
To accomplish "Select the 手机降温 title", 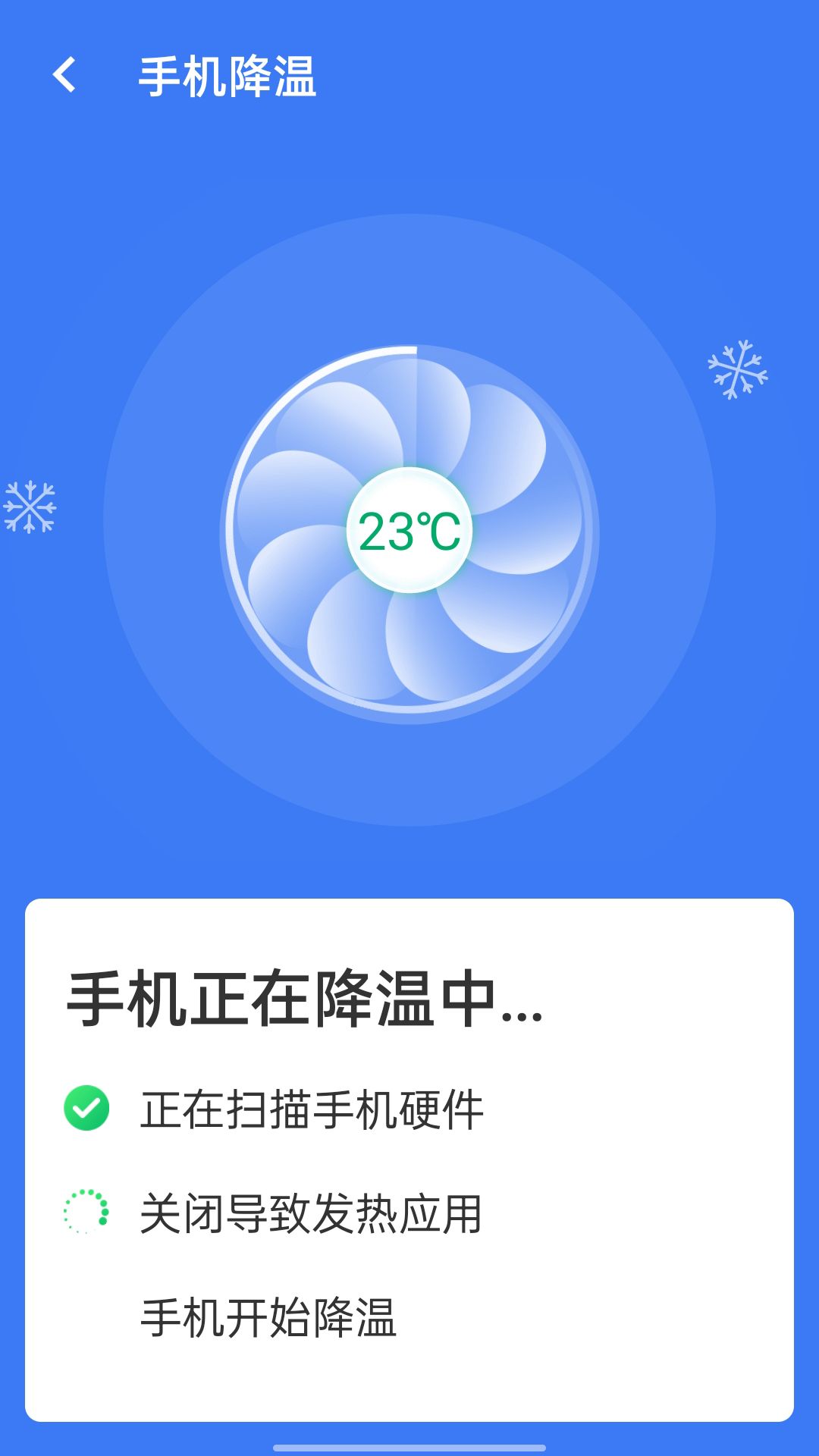I will click(x=227, y=76).
